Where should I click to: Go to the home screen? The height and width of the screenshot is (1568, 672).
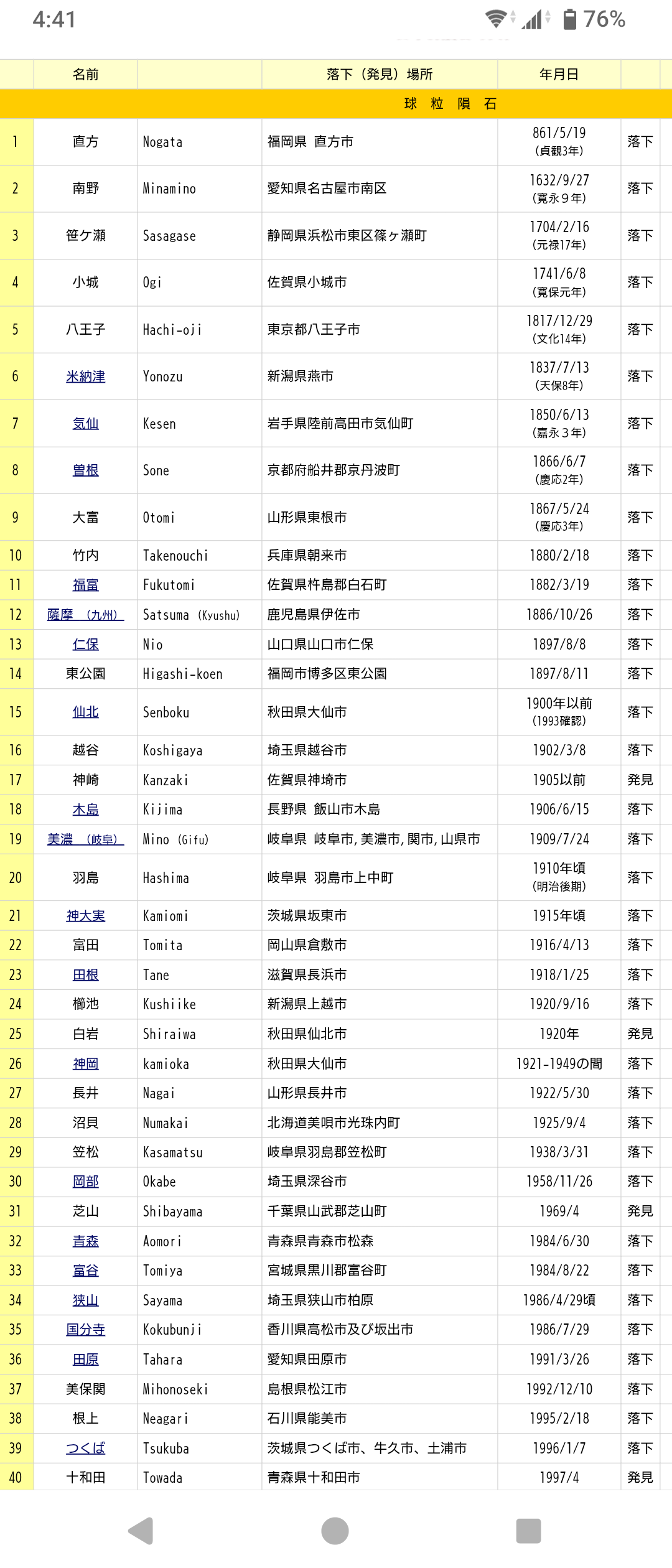[x=335, y=1531]
